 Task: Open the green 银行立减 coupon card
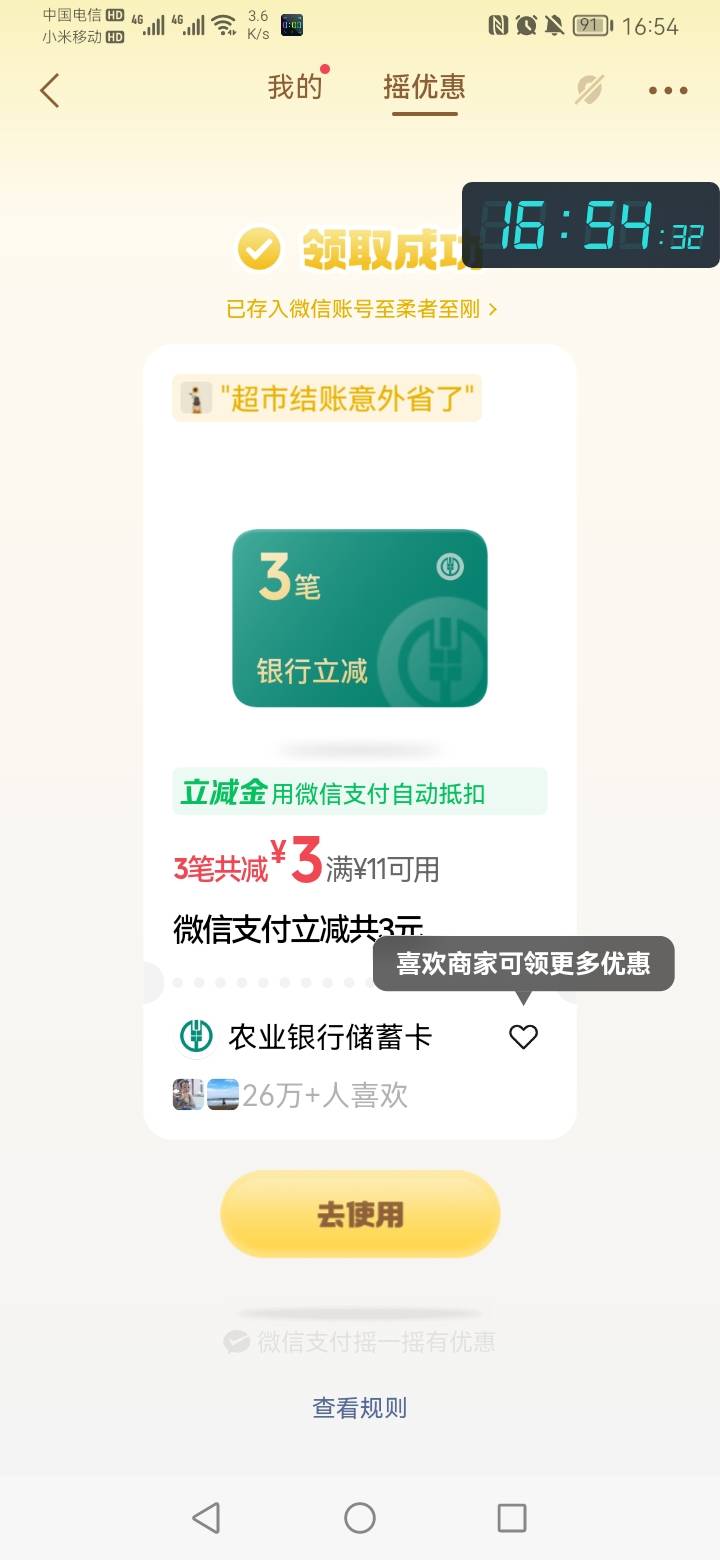click(x=360, y=618)
